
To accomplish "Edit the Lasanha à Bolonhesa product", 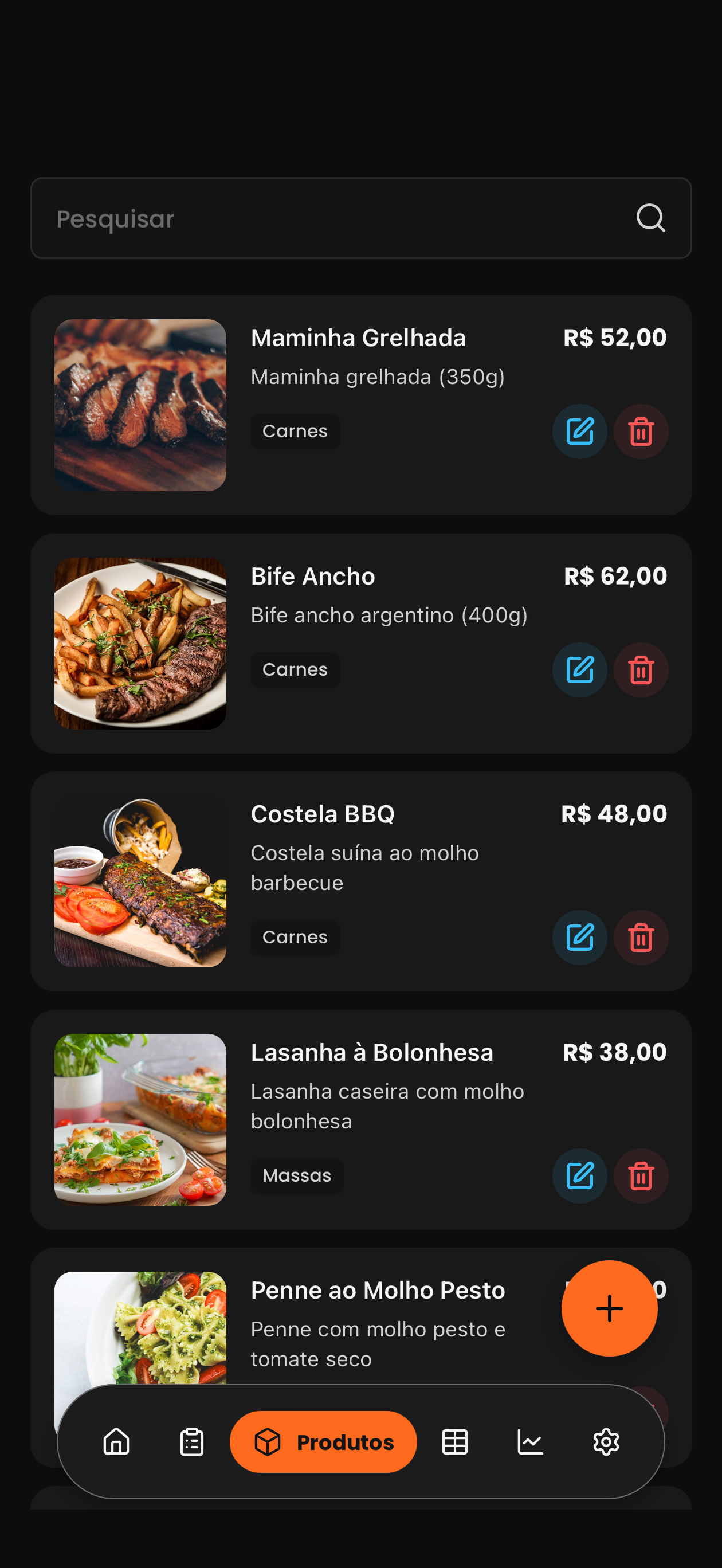I will coord(579,1176).
